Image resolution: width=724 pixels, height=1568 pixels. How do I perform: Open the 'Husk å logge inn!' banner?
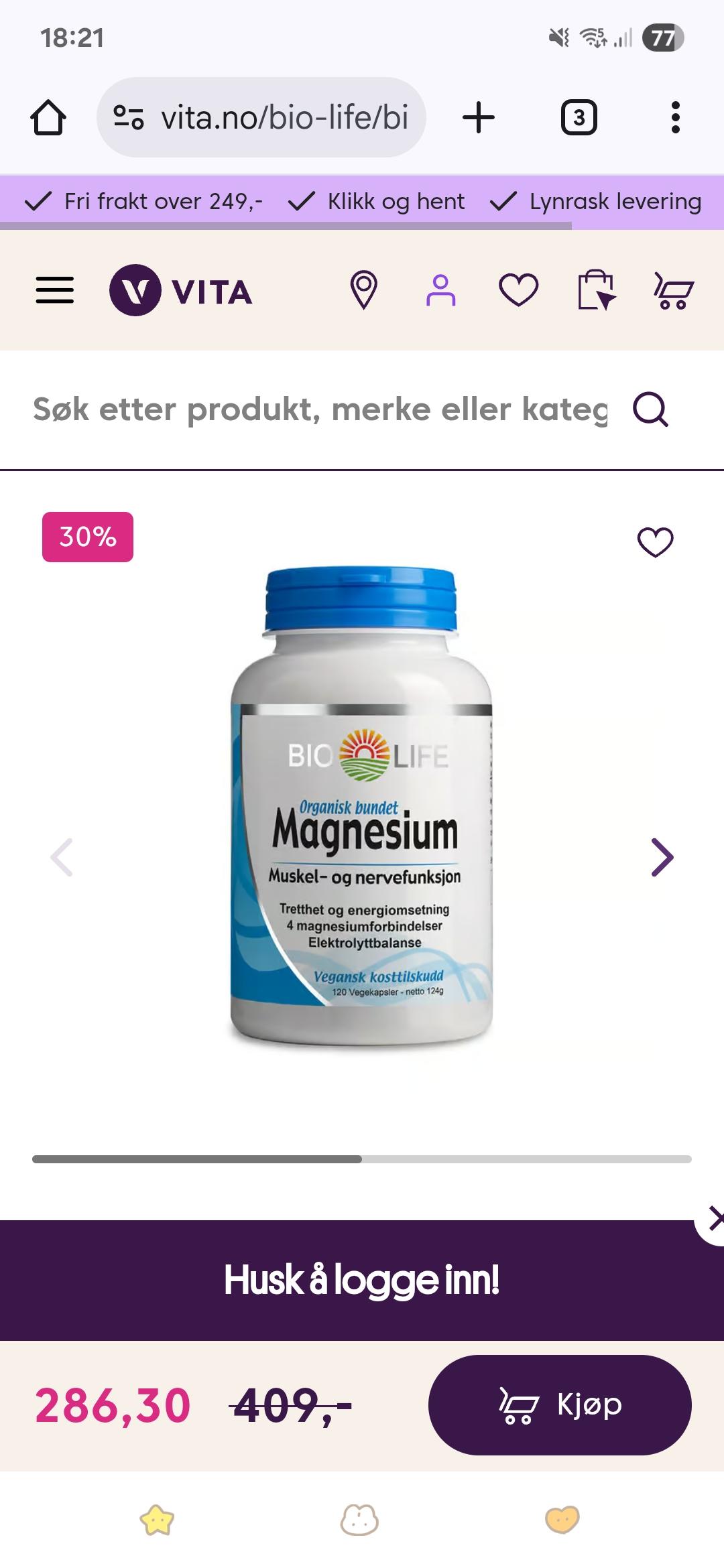click(x=362, y=1280)
